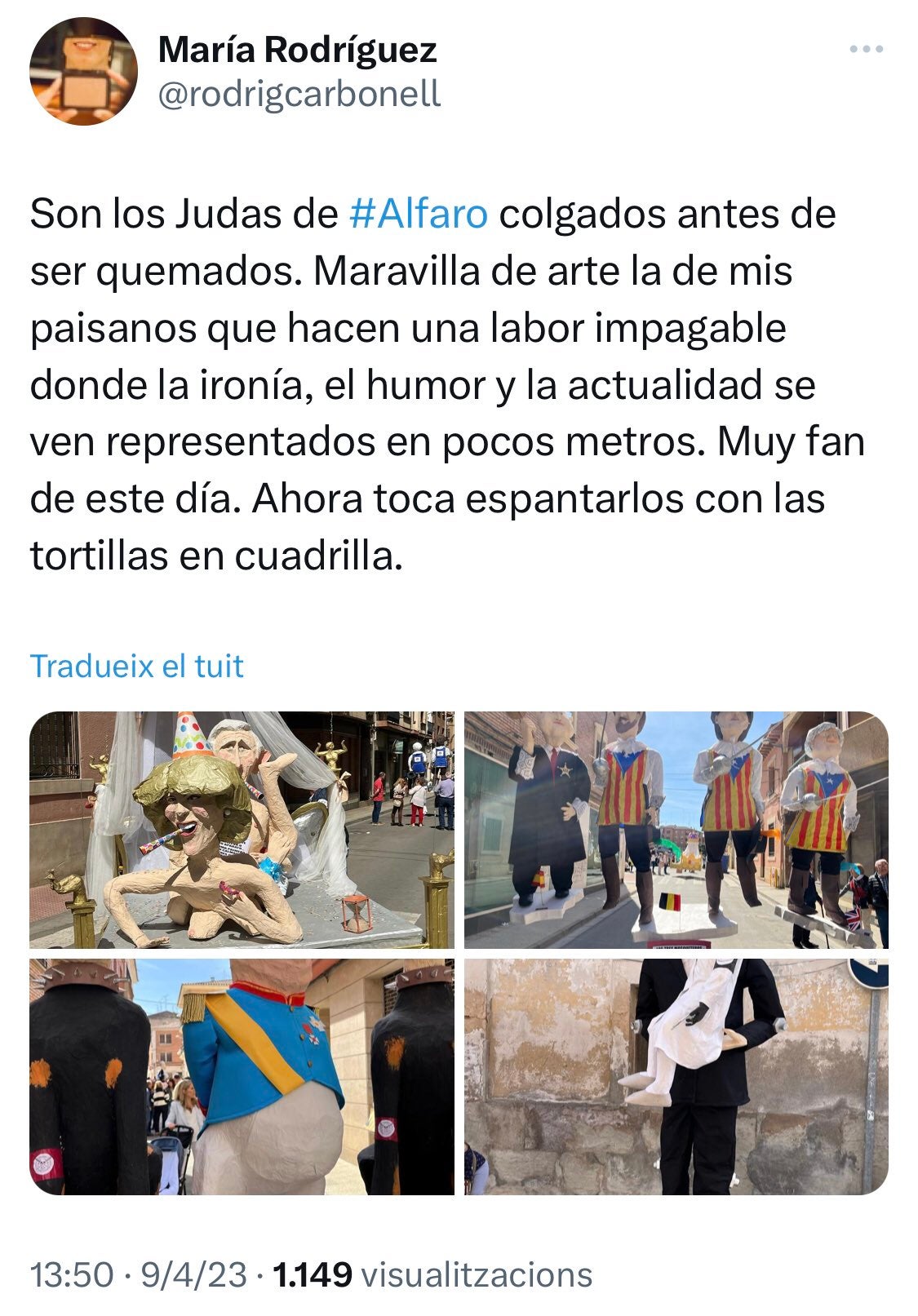
Task: Tap 'Tradueix el tuit' to translate
Action: coord(136,666)
